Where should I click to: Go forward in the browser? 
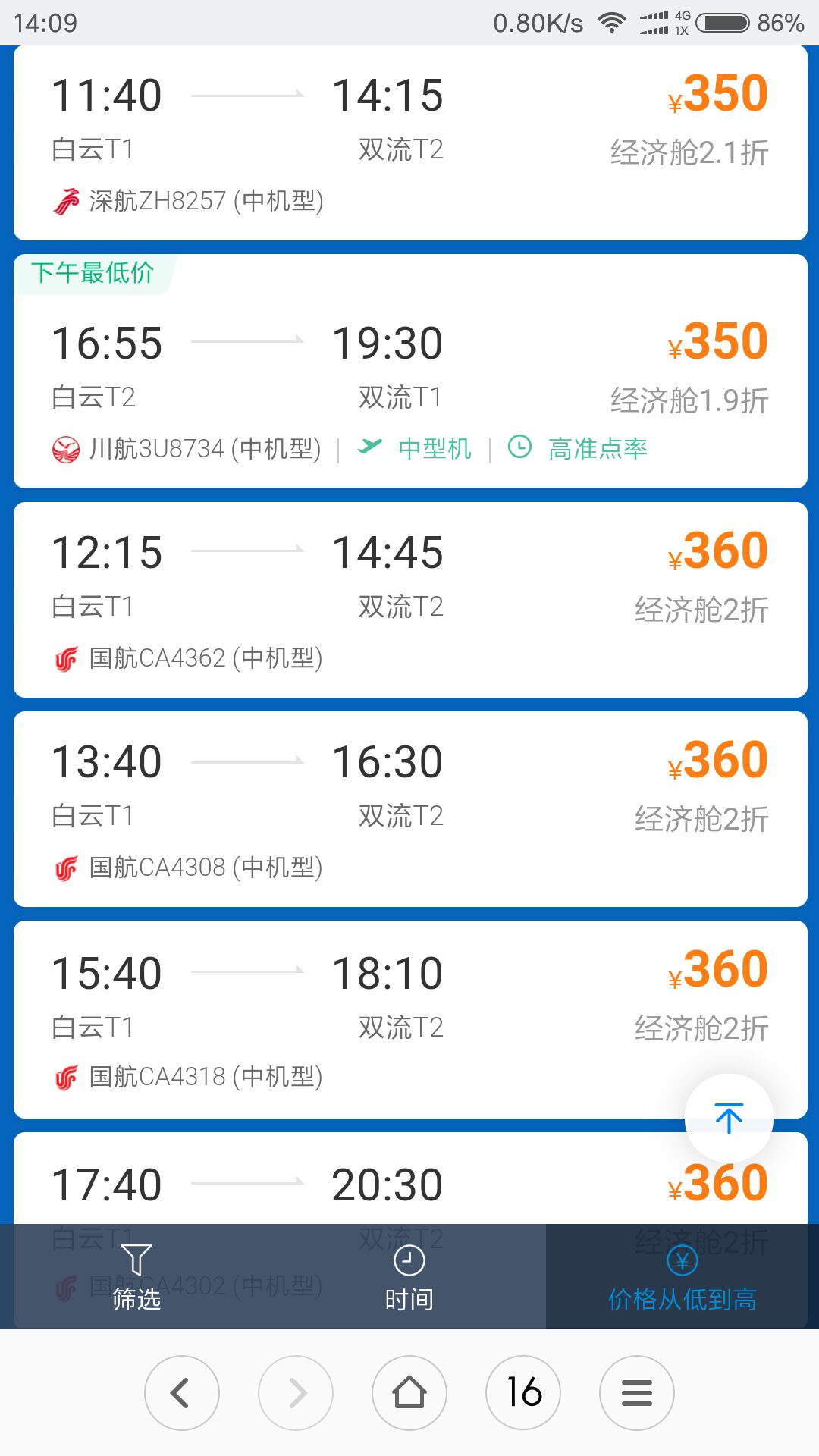point(296,1393)
